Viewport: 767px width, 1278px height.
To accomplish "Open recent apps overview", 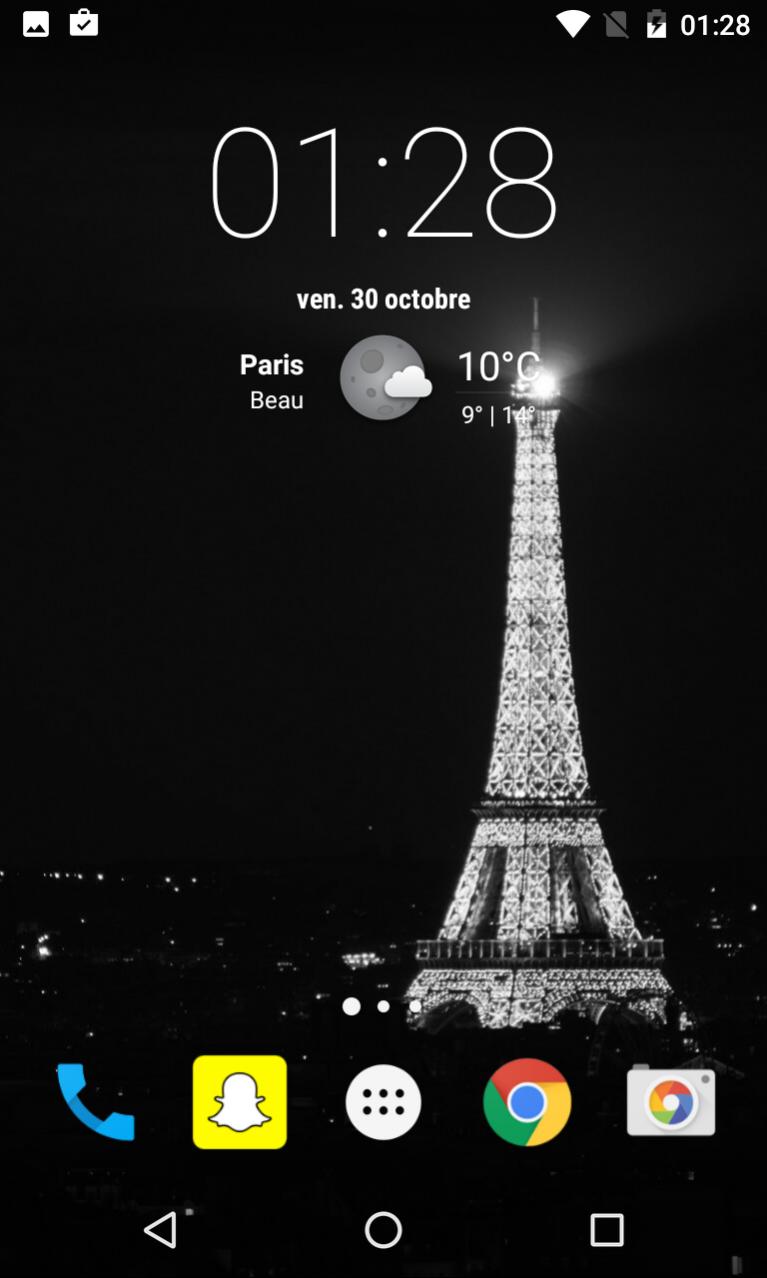I will [606, 1230].
